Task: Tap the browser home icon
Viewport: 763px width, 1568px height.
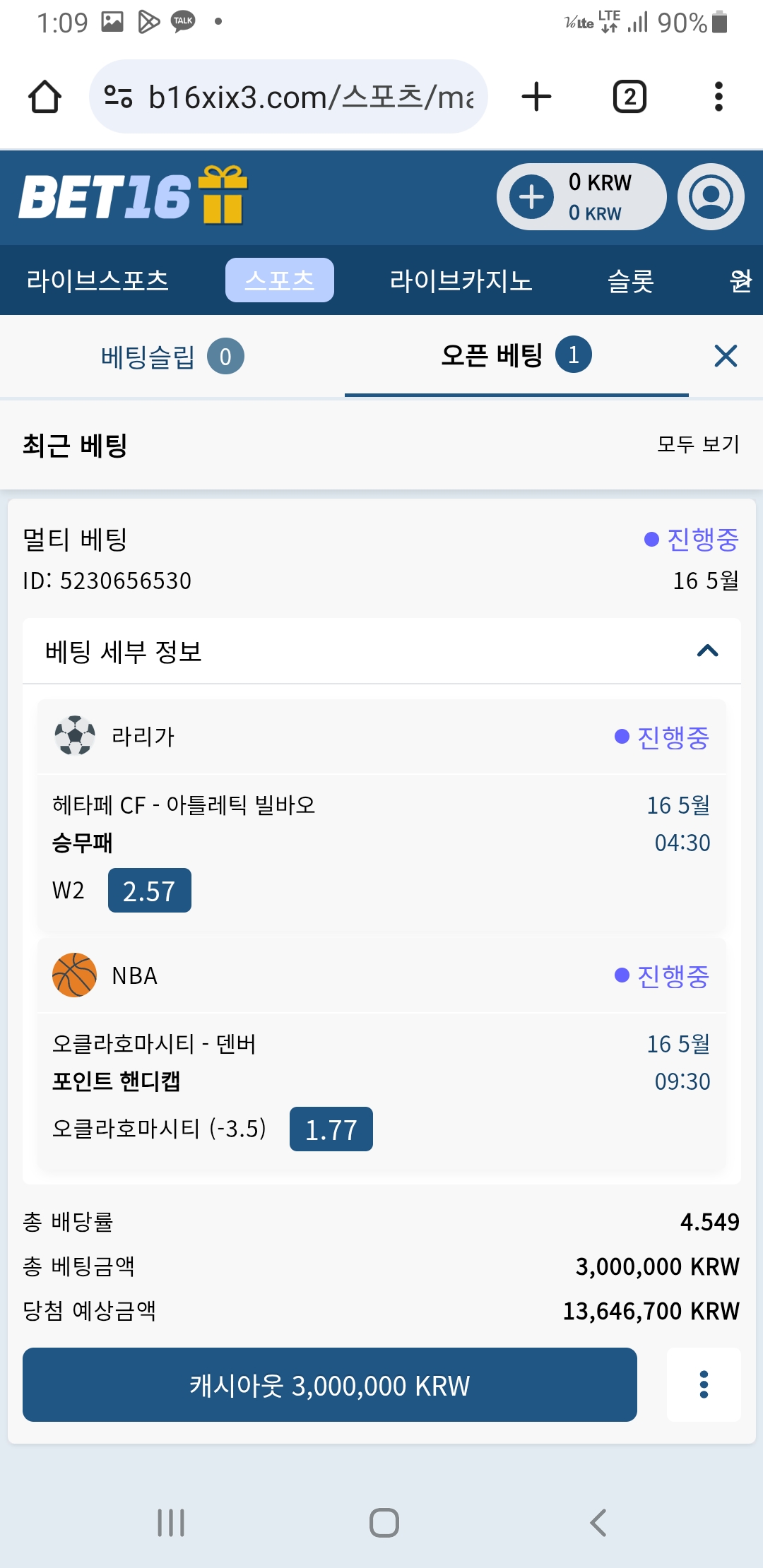Action: click(x=45, y=97)
